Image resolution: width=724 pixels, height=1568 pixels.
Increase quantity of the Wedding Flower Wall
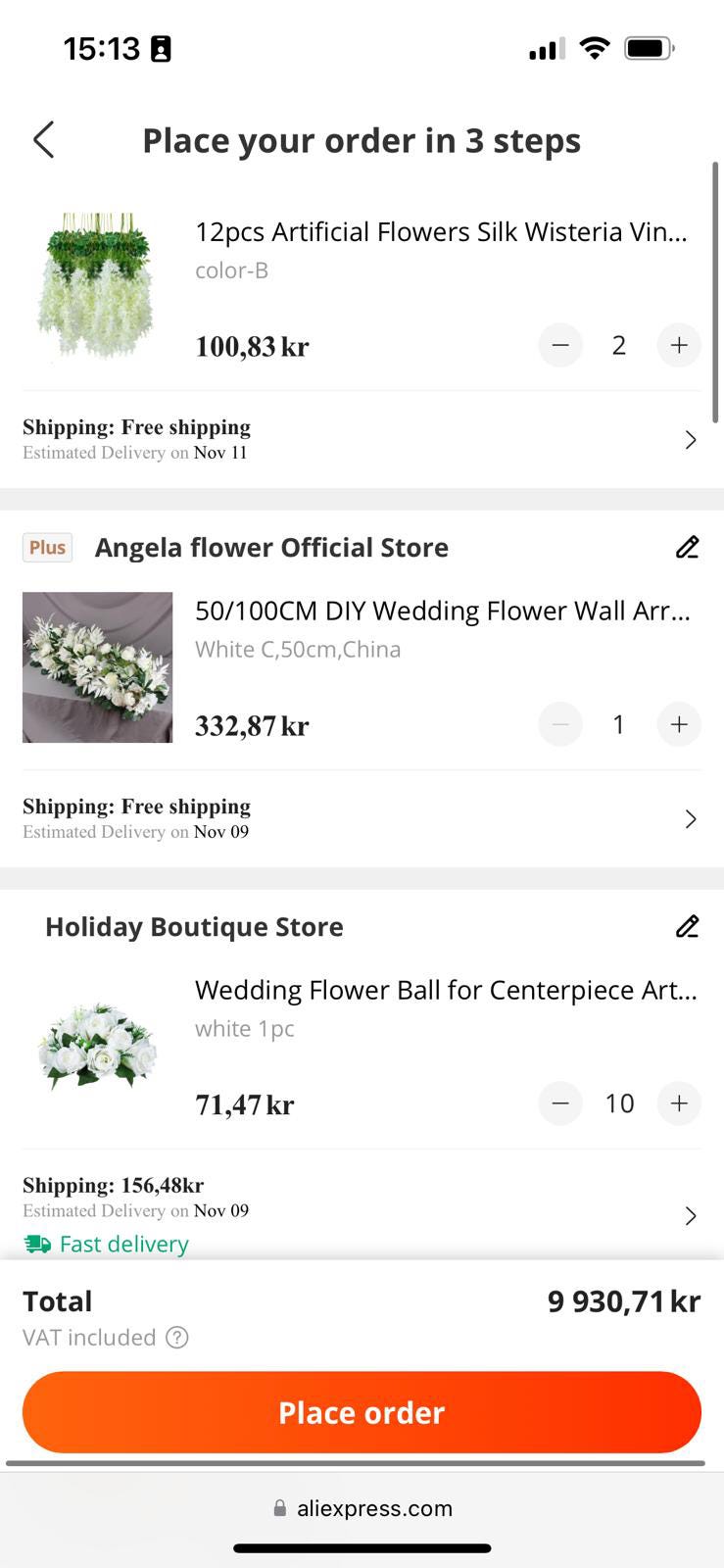coord(679,724)
